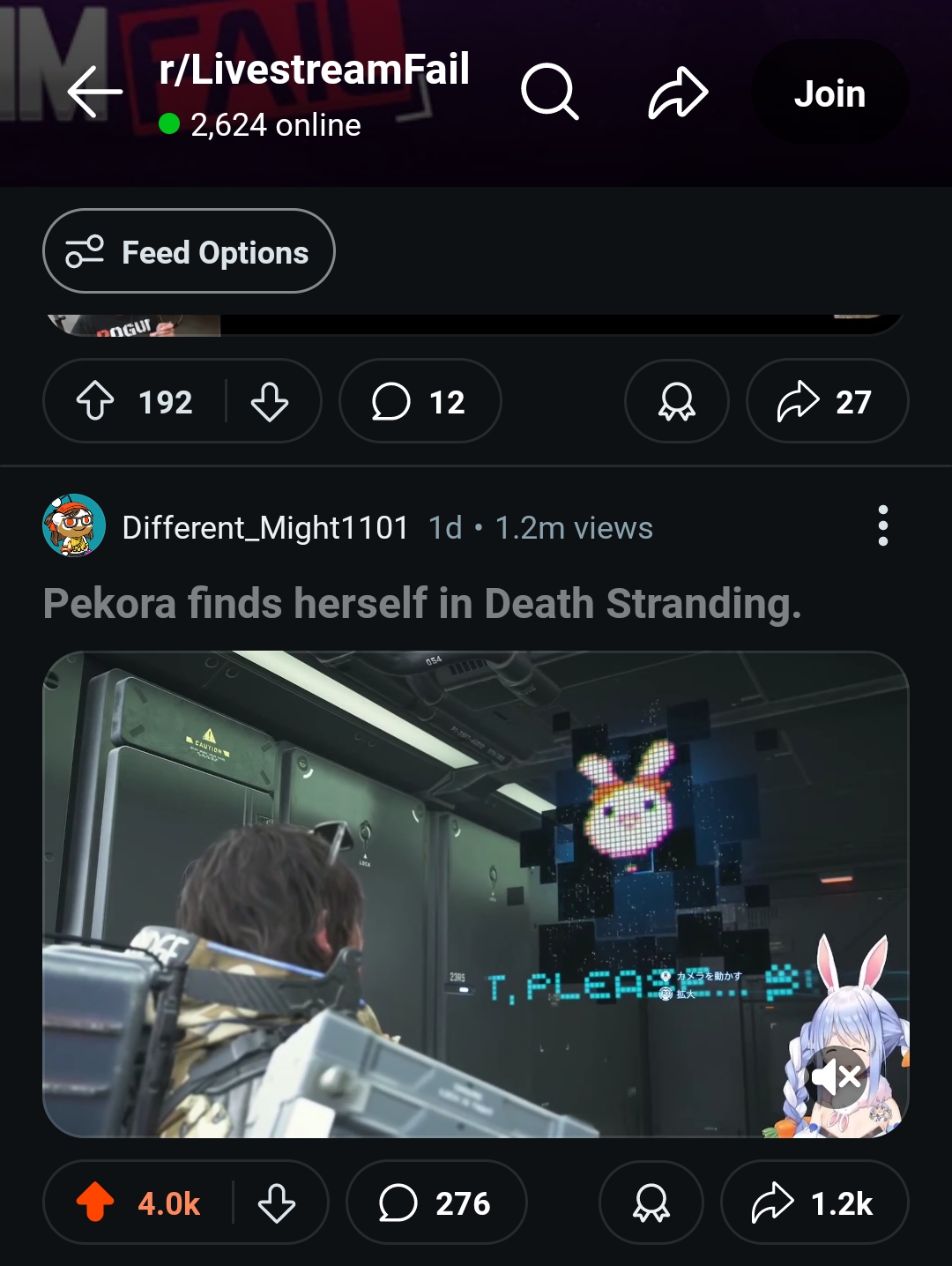952x1266 pixels.
Task: Upvote the post with 192 votes
Action: pyautogui.click(x=95, y=402)
